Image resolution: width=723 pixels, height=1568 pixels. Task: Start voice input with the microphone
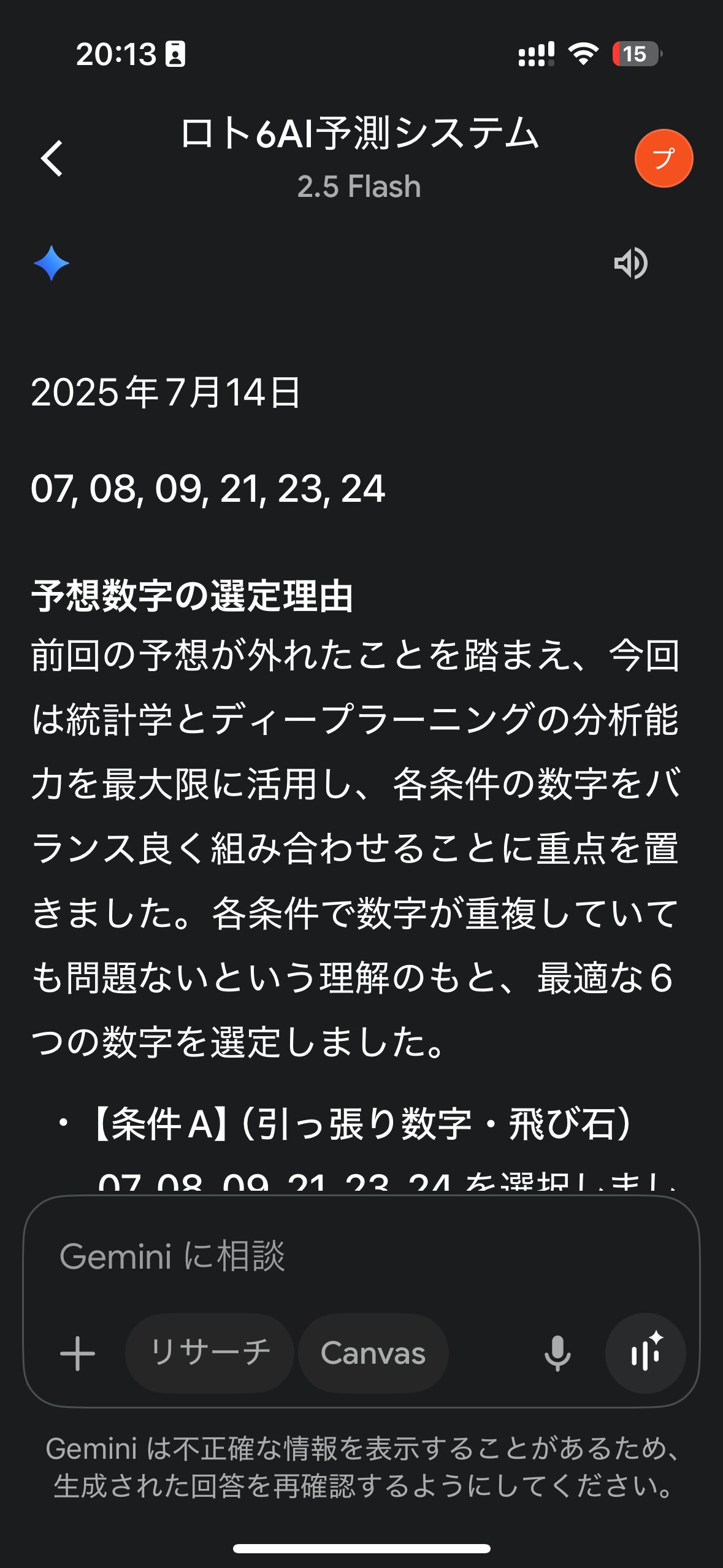click(557, 1353)
